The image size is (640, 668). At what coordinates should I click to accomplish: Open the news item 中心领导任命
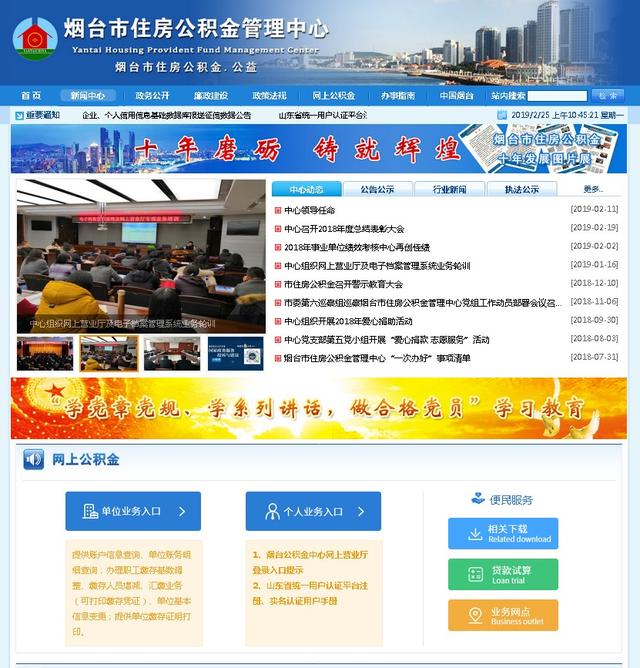pyautogui.click(x=310, y=210)
